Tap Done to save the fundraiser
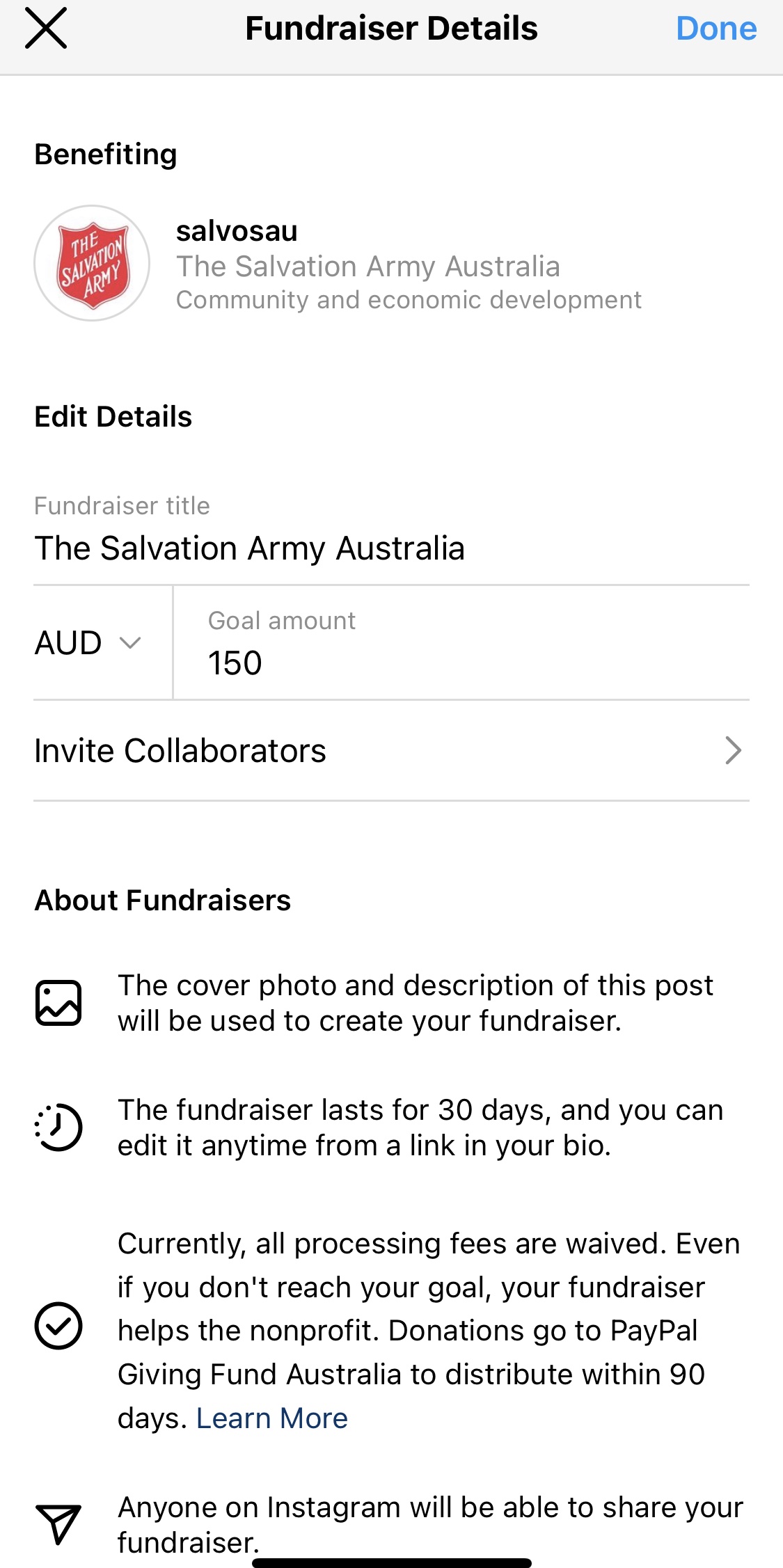783x1568 pixels. coord(715,29)
